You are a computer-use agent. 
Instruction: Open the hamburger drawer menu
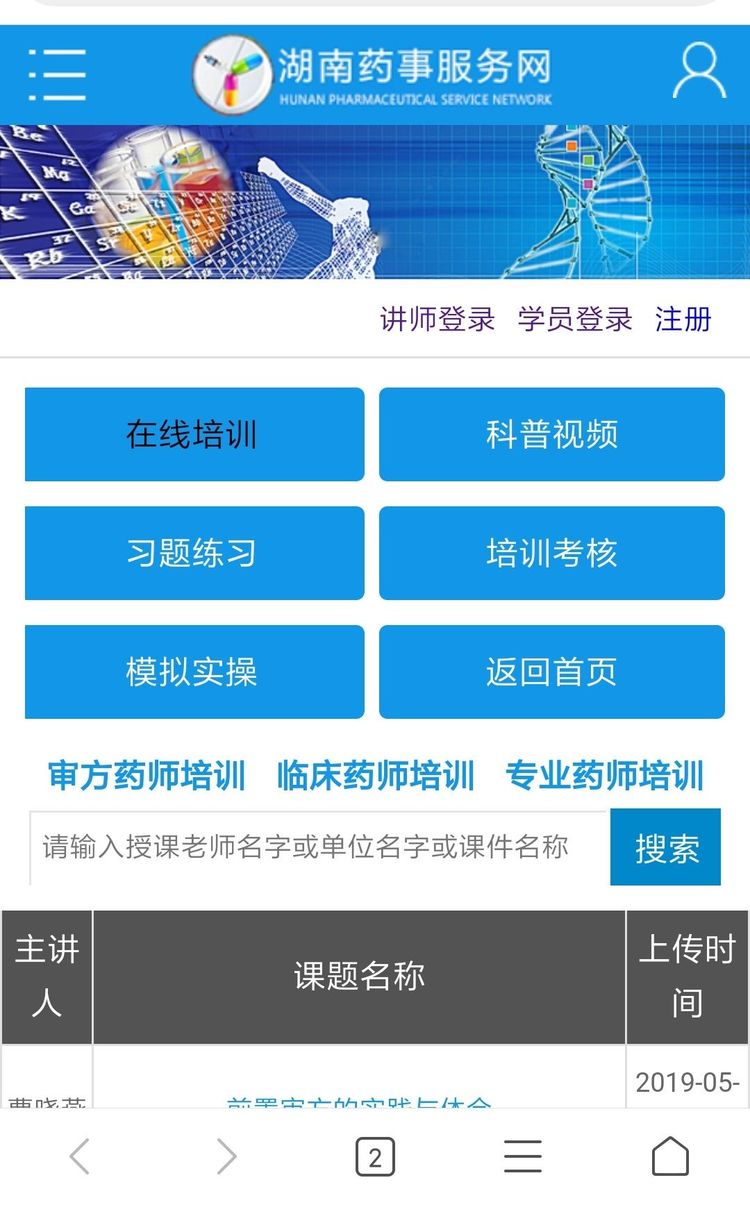pos(57,74)
